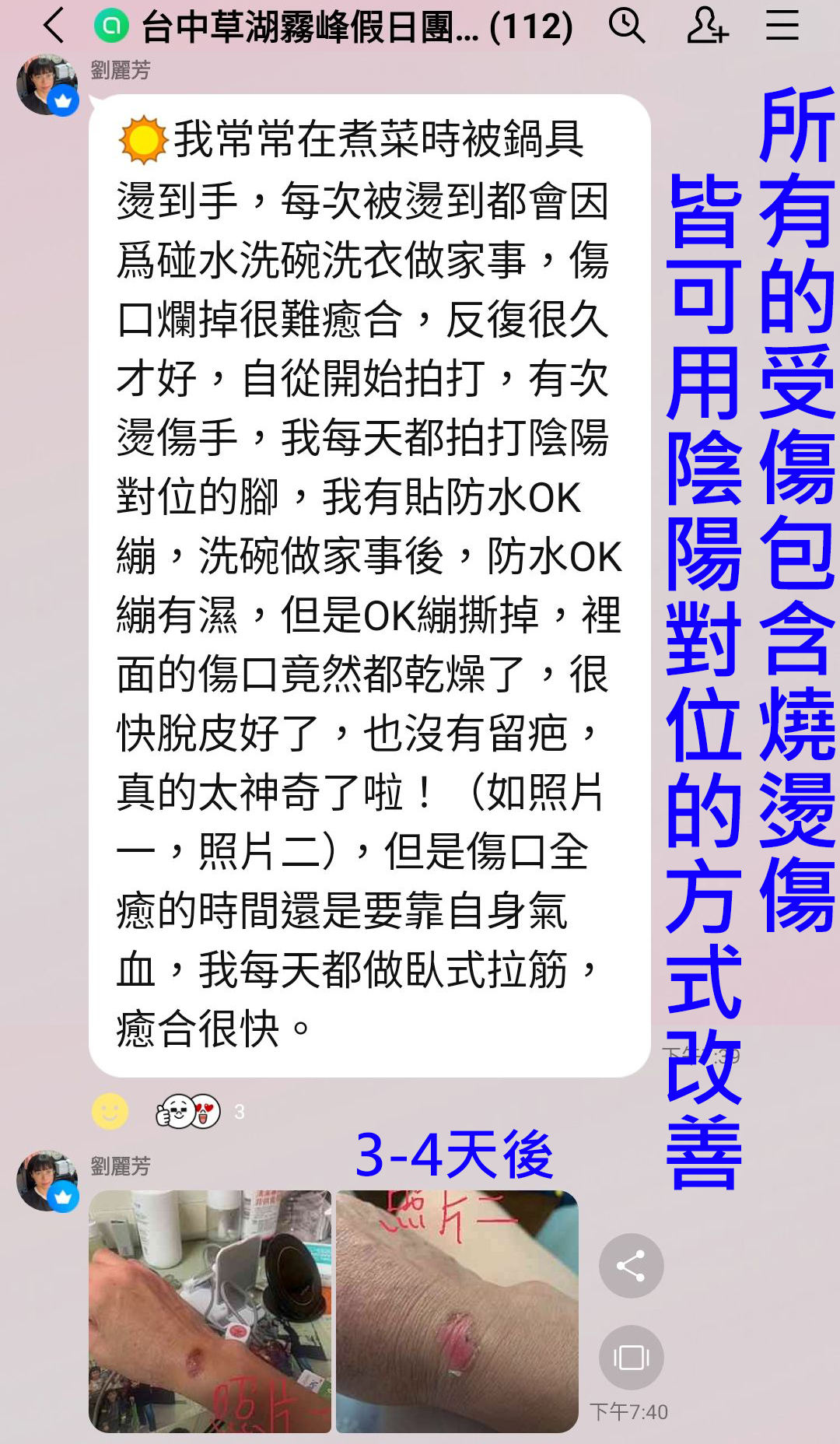This screenshot has height=1444, width=840.
Task: Open the first wound photo
Action: point(210,1312)
